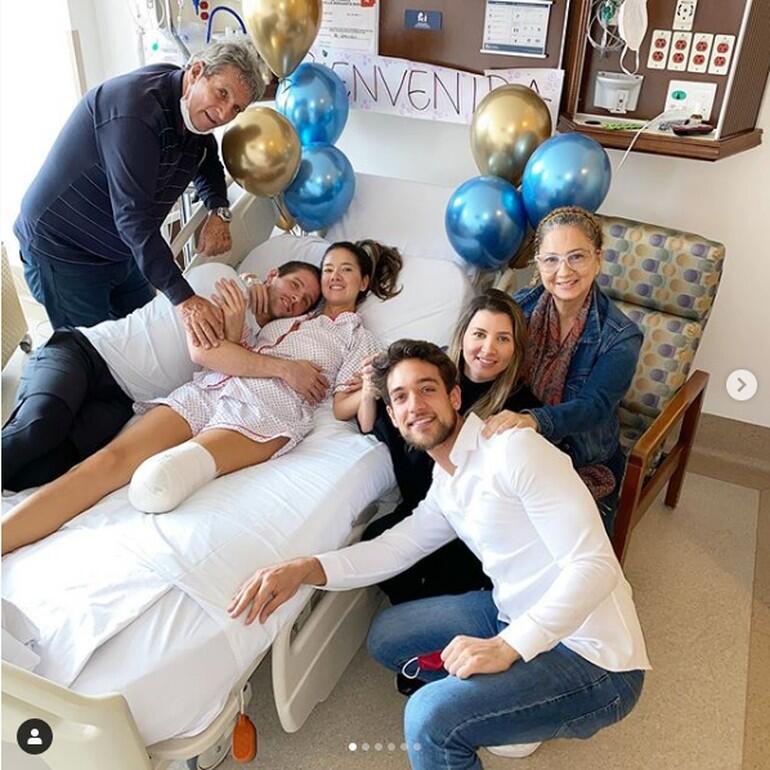Show people tagged in this photo

click(35, 736)
